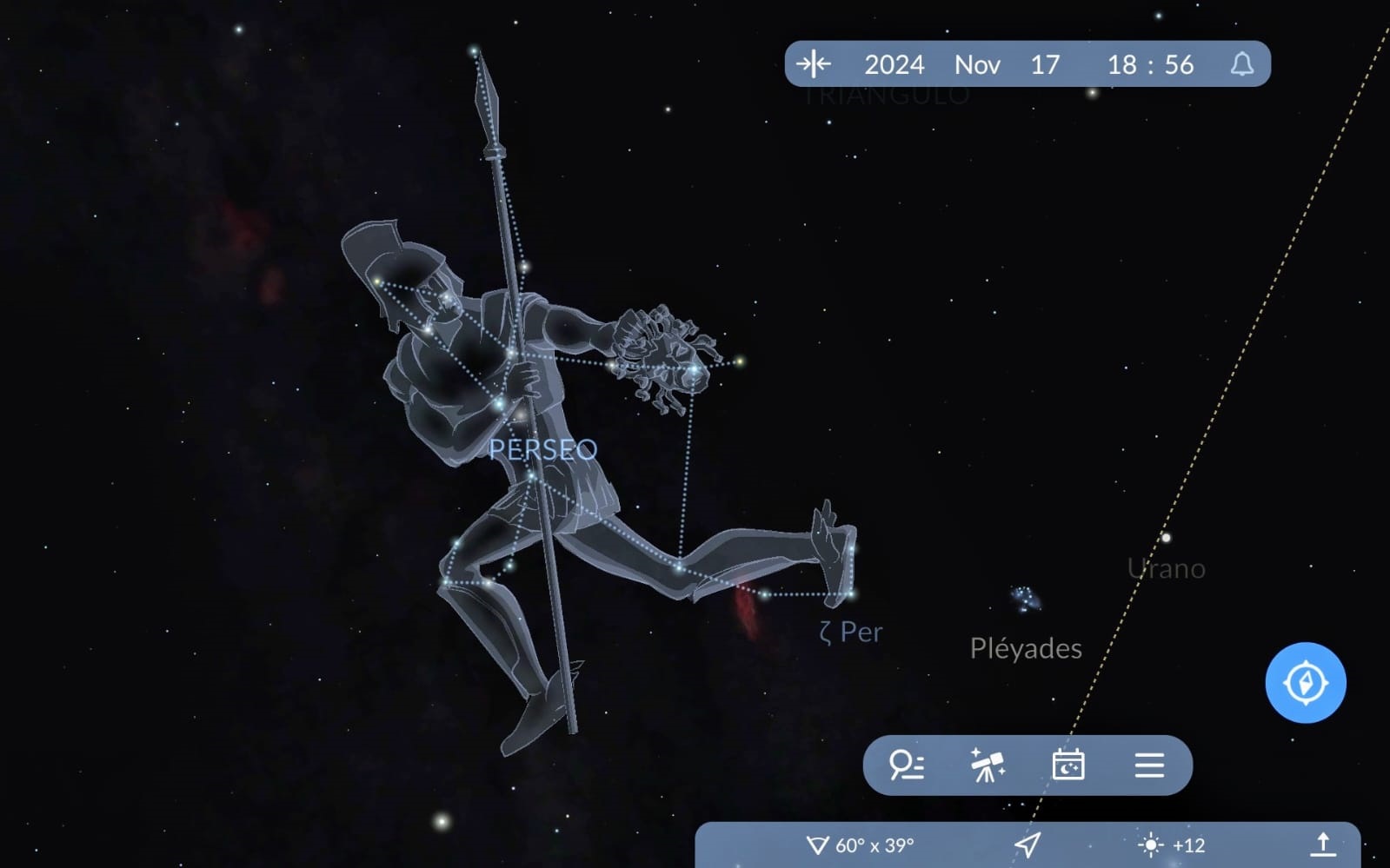
Task: Select the PERSEO constellation label
Action: pos(542,449)
